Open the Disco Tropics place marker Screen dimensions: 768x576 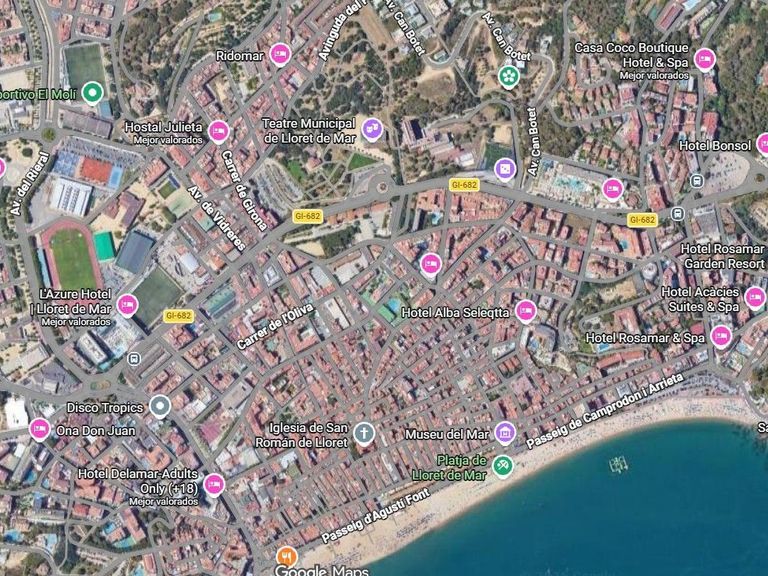point(160,406)
